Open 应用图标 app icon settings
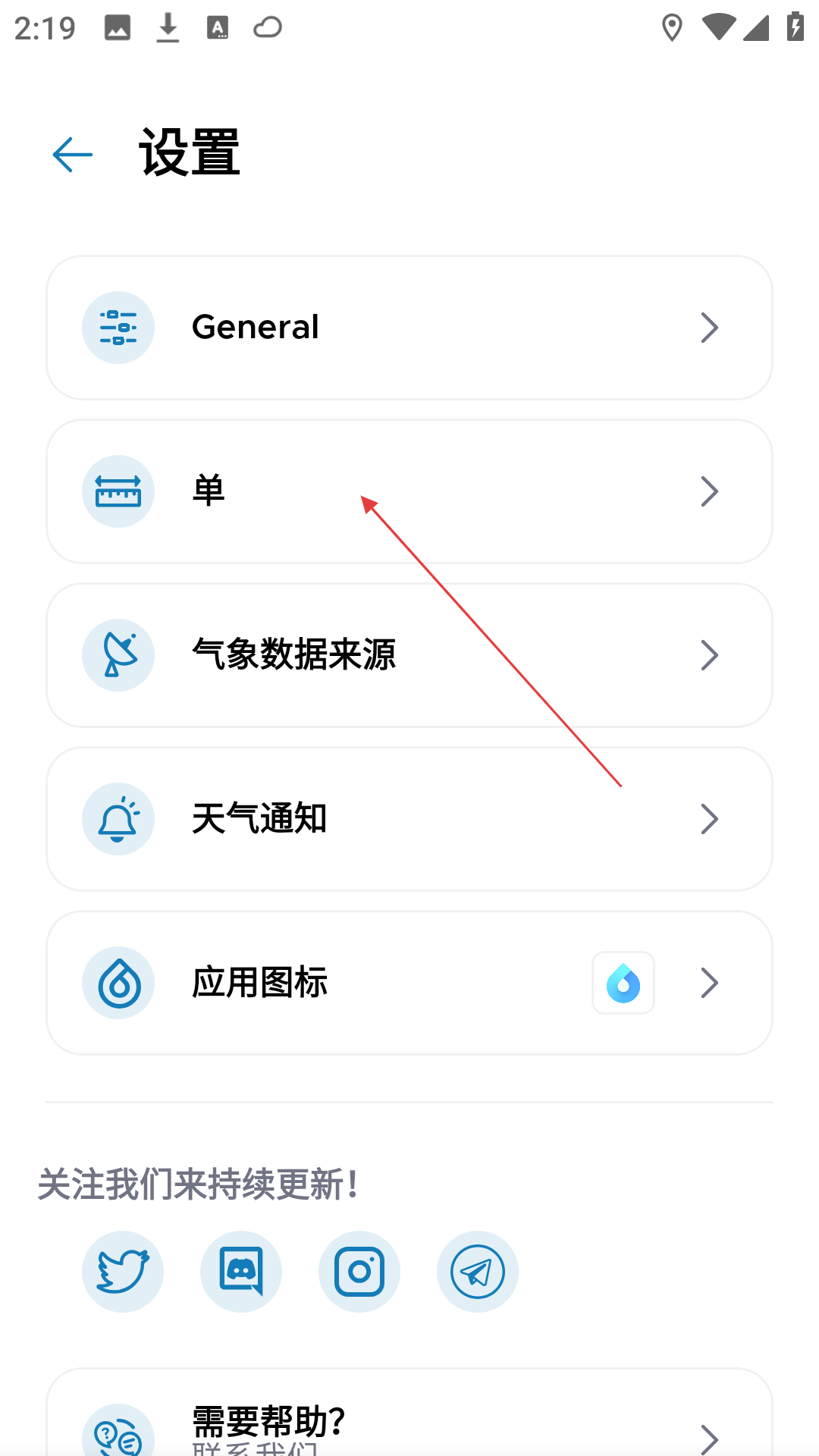 [409, 983]
